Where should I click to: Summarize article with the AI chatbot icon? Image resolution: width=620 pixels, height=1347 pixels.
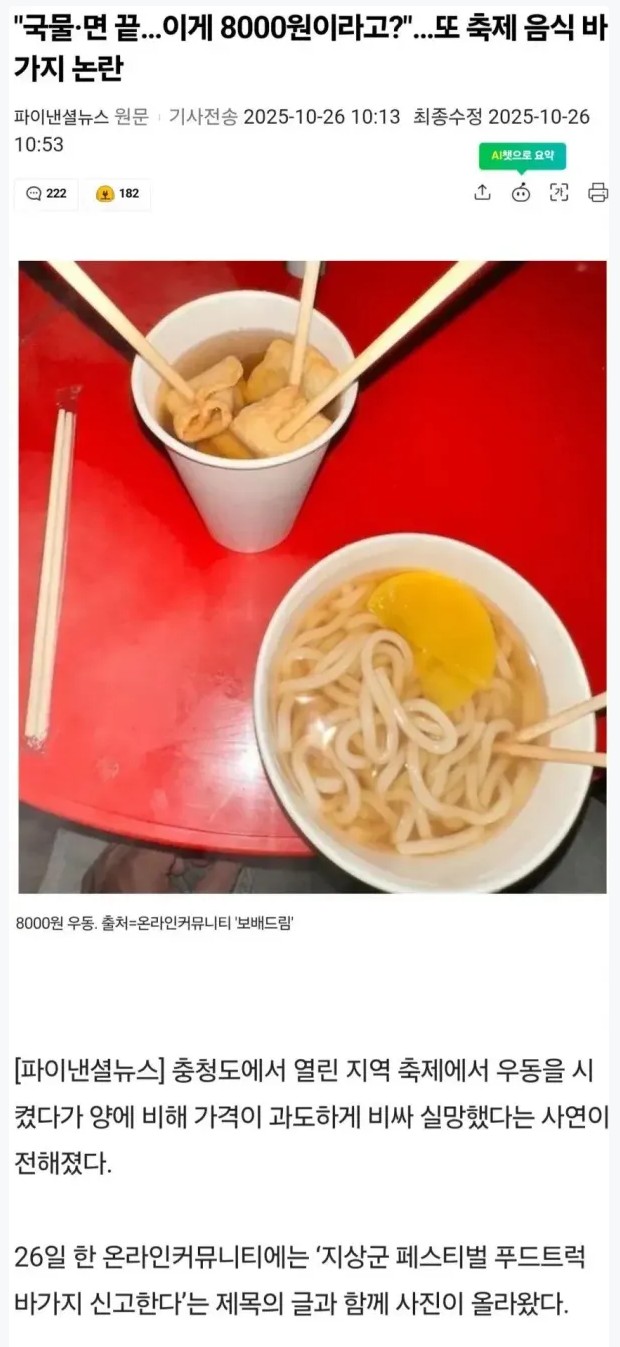click(521, 193)
